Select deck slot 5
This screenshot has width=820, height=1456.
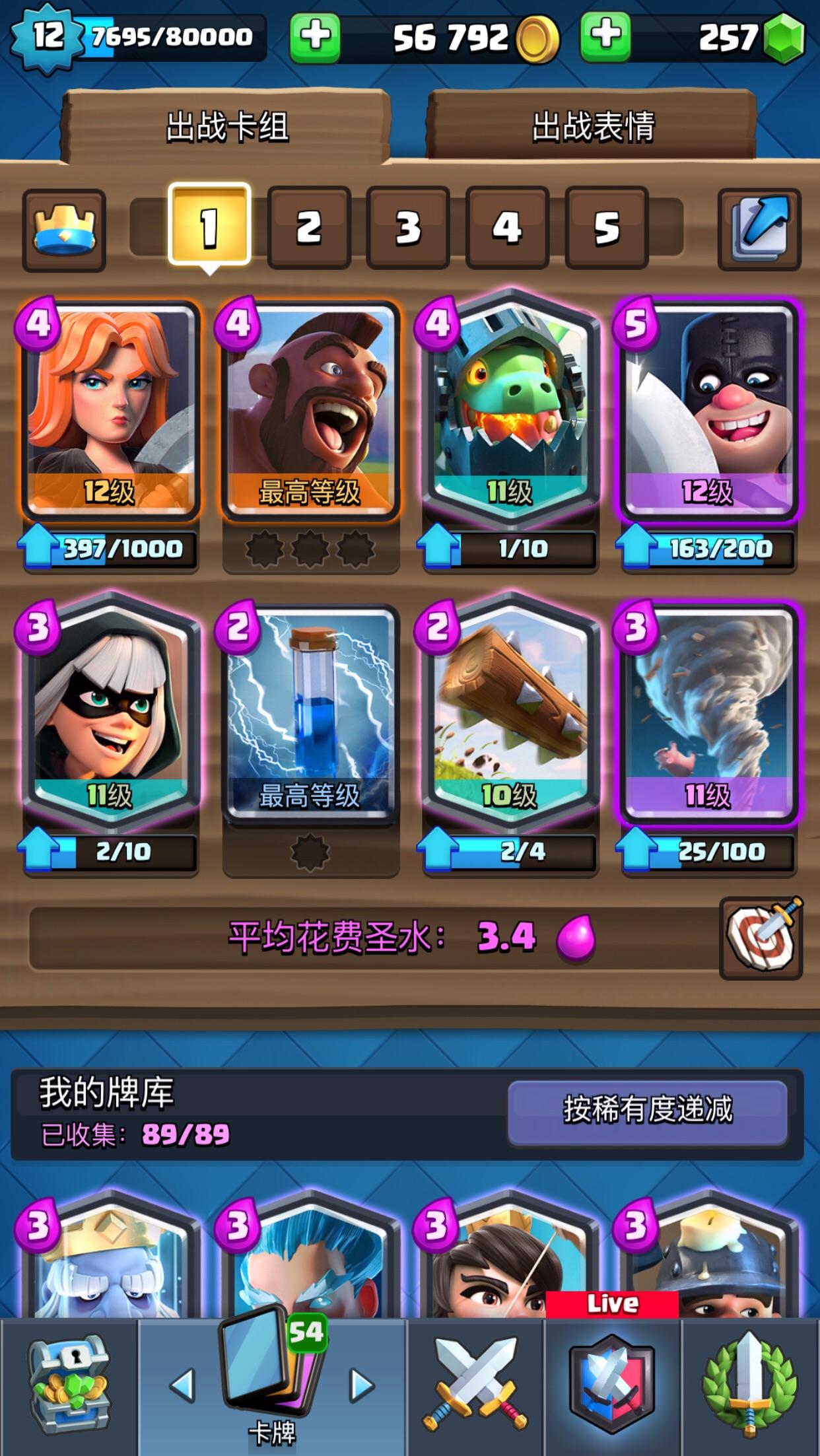tap(606, 227)
